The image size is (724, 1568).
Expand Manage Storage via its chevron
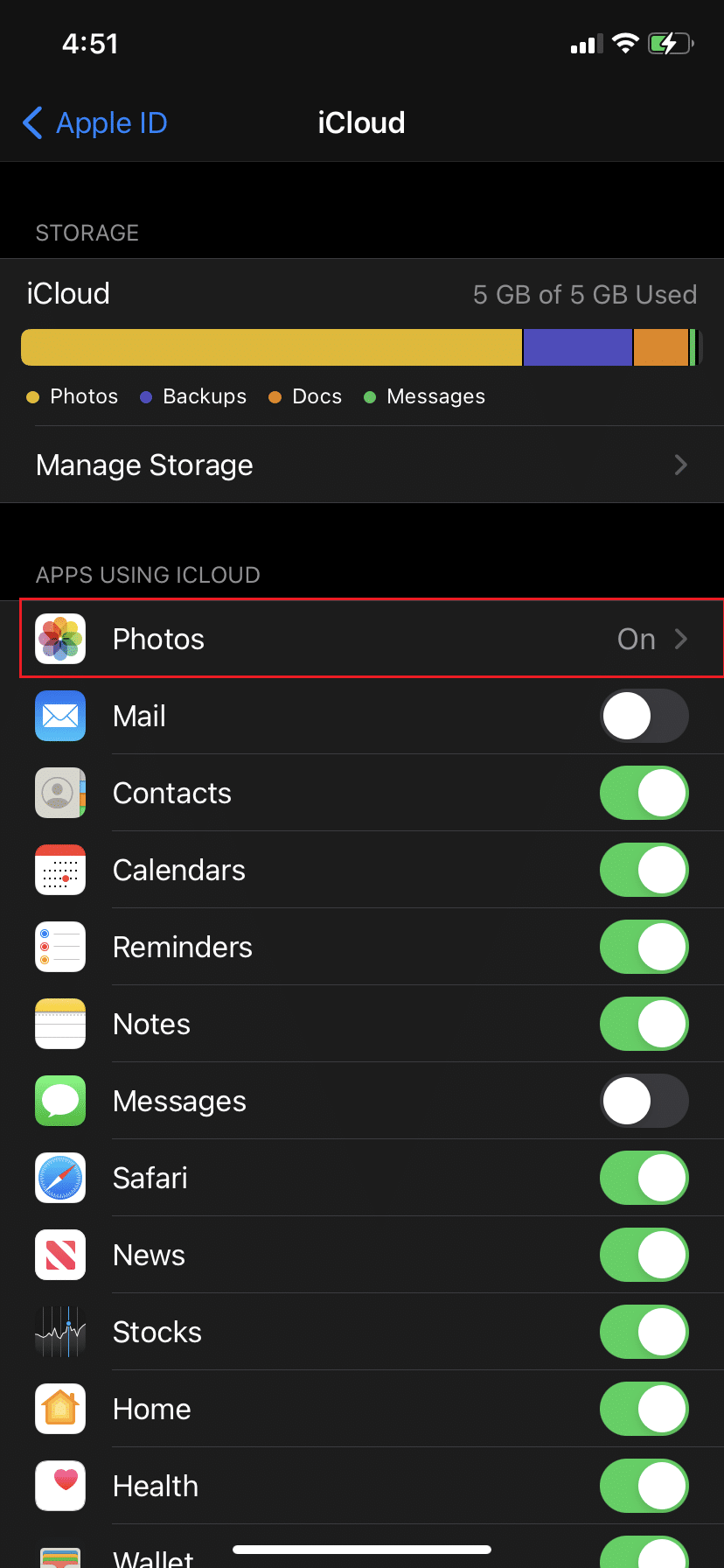point(681,465)
